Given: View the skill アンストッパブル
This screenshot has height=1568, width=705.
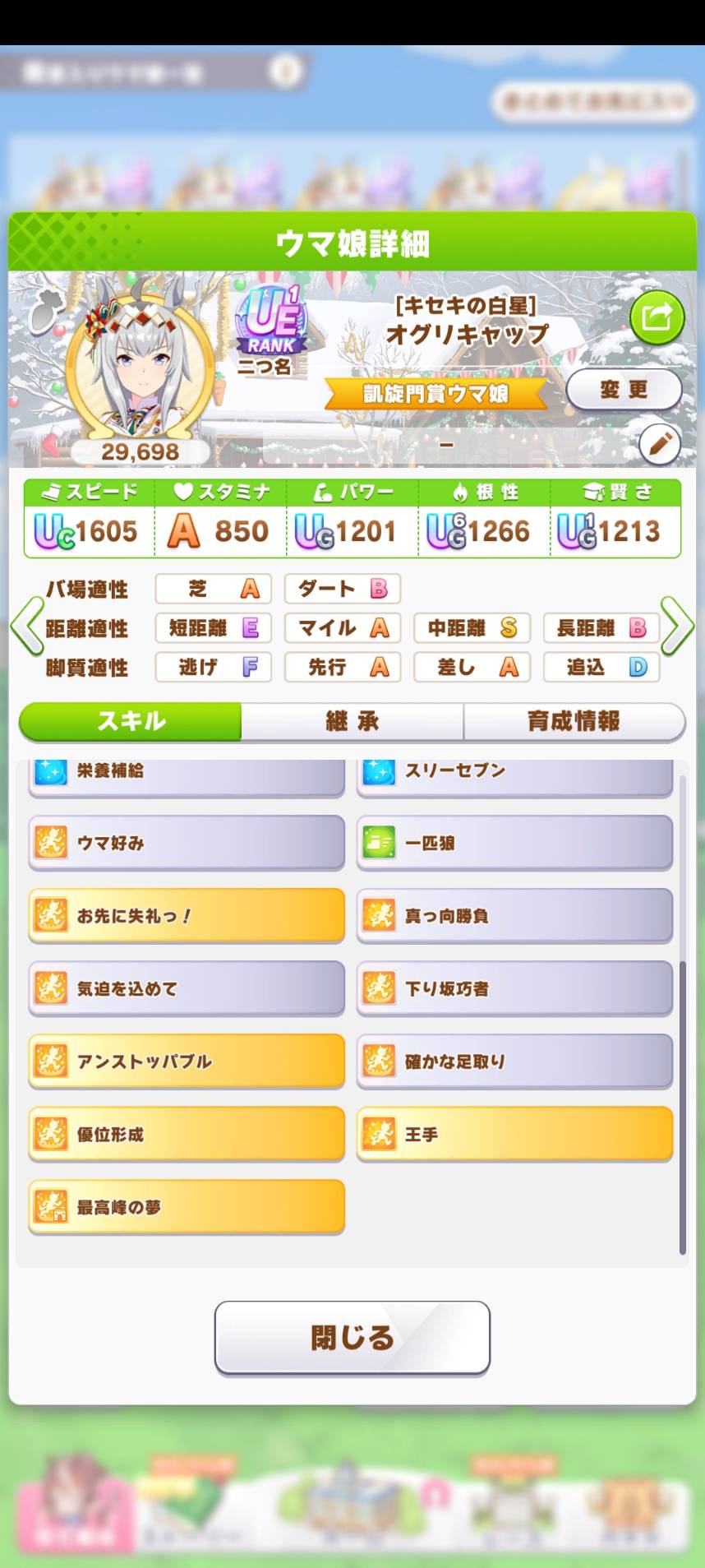Looking at the screenshot, I should 187,1061.
